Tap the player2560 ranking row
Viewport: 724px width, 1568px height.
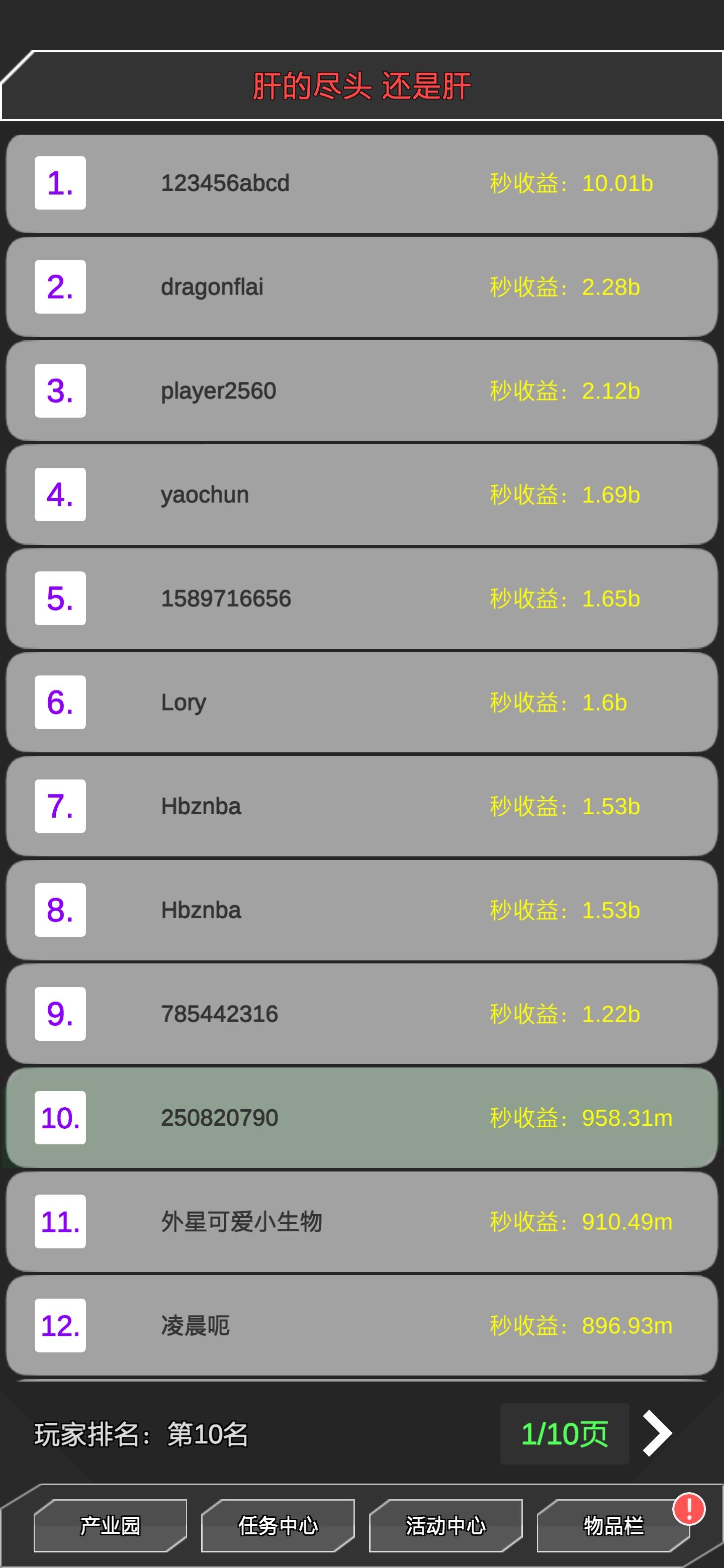pos(361,391)
